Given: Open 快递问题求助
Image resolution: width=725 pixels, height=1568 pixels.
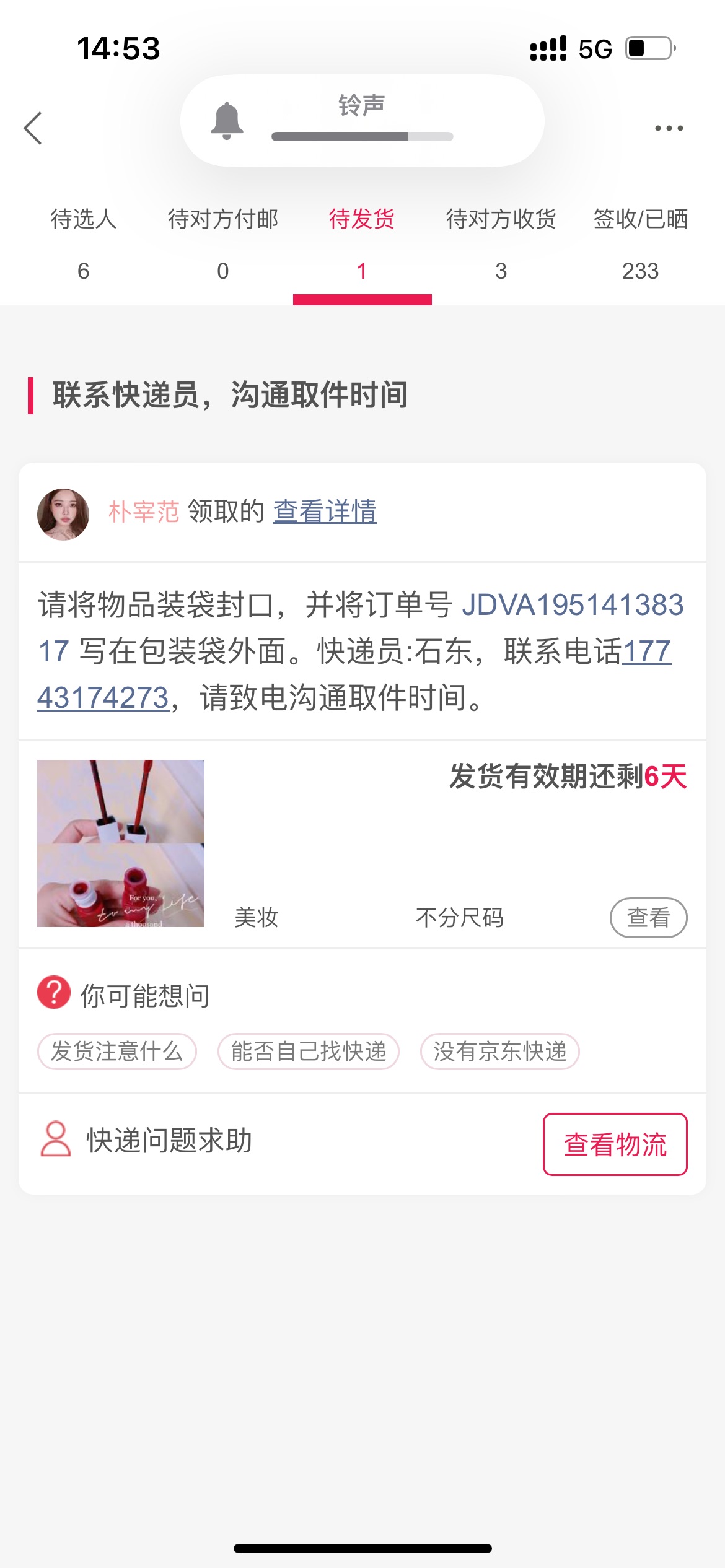Looking at the screenshot, I should [x=146, y=1140].
